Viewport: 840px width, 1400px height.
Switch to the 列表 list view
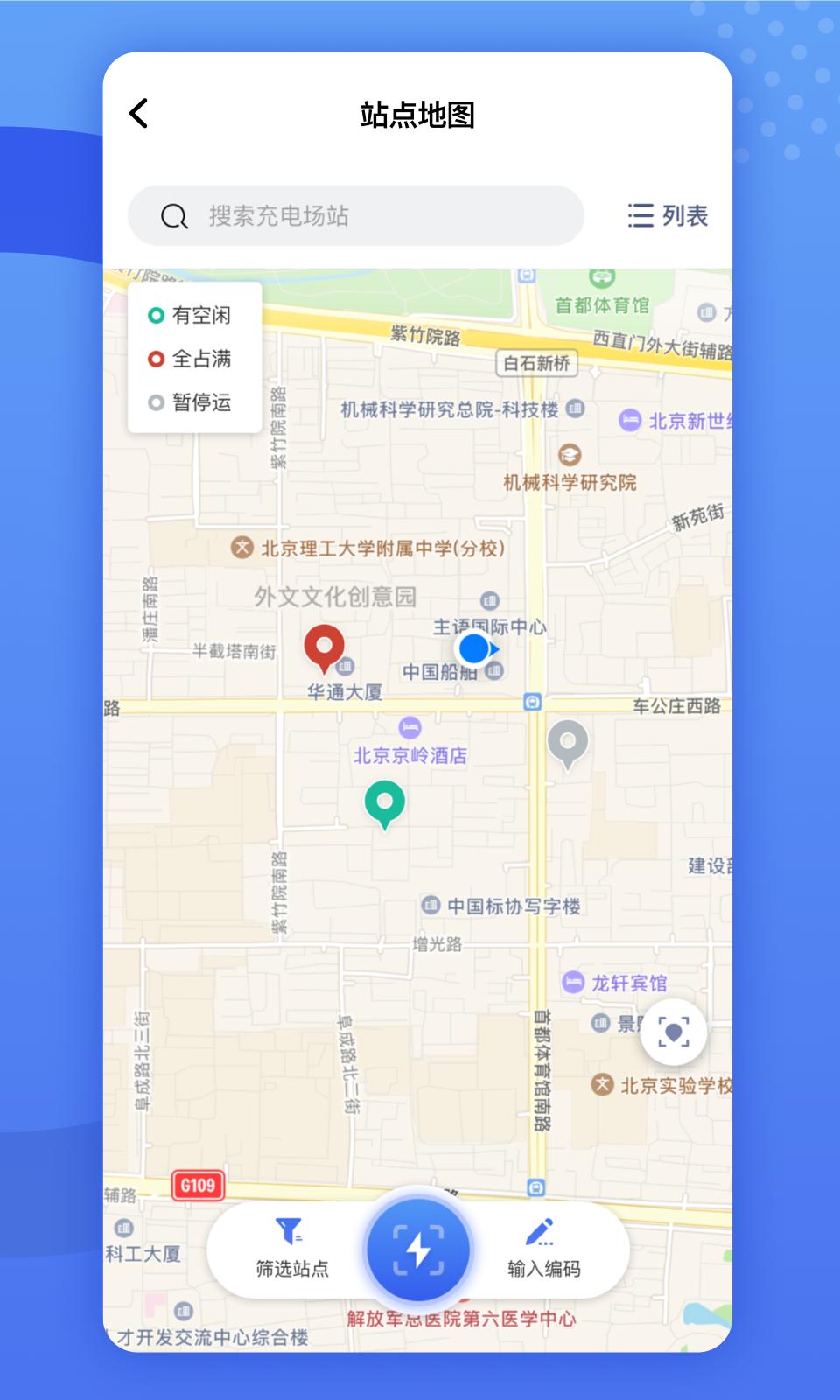click(668, 215)
